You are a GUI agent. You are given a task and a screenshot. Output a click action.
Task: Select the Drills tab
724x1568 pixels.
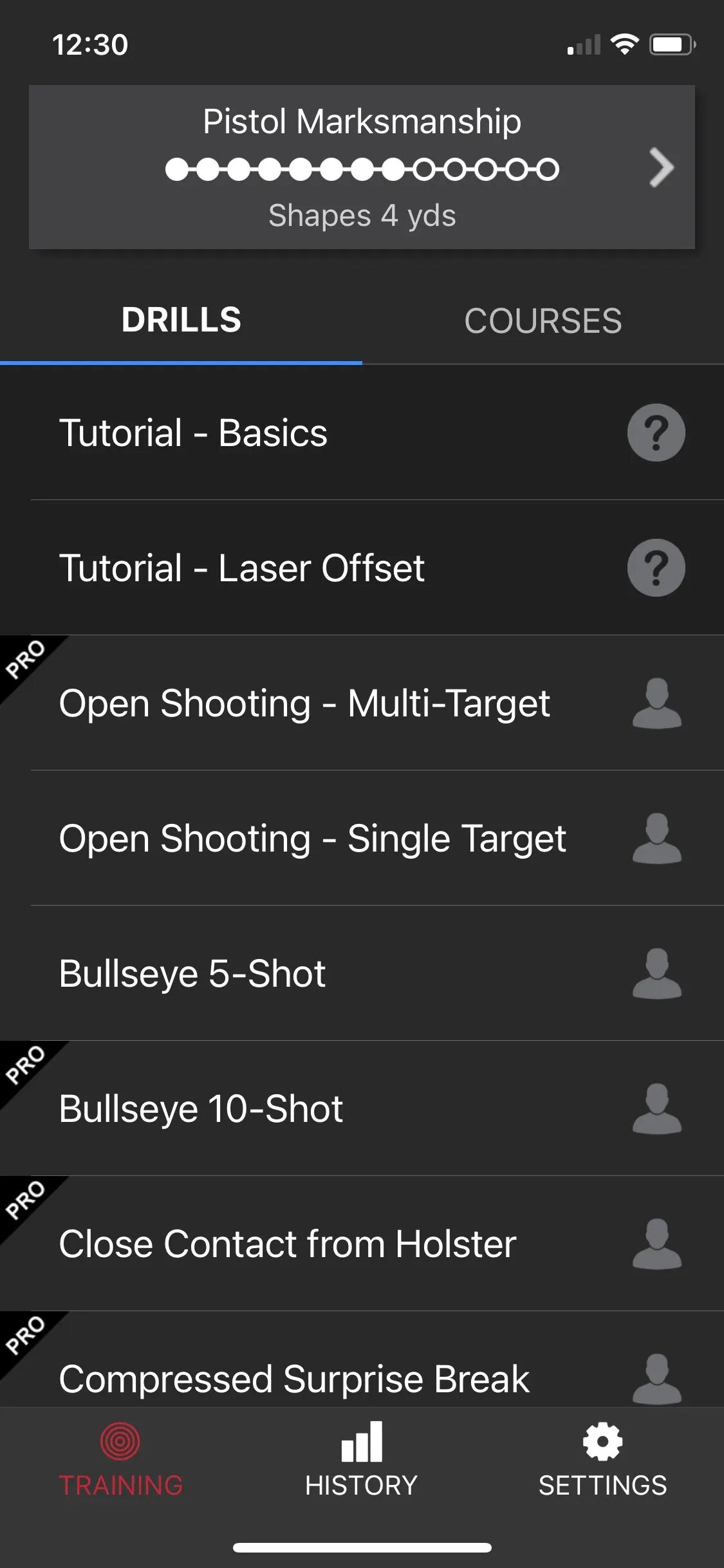[181, 321]
